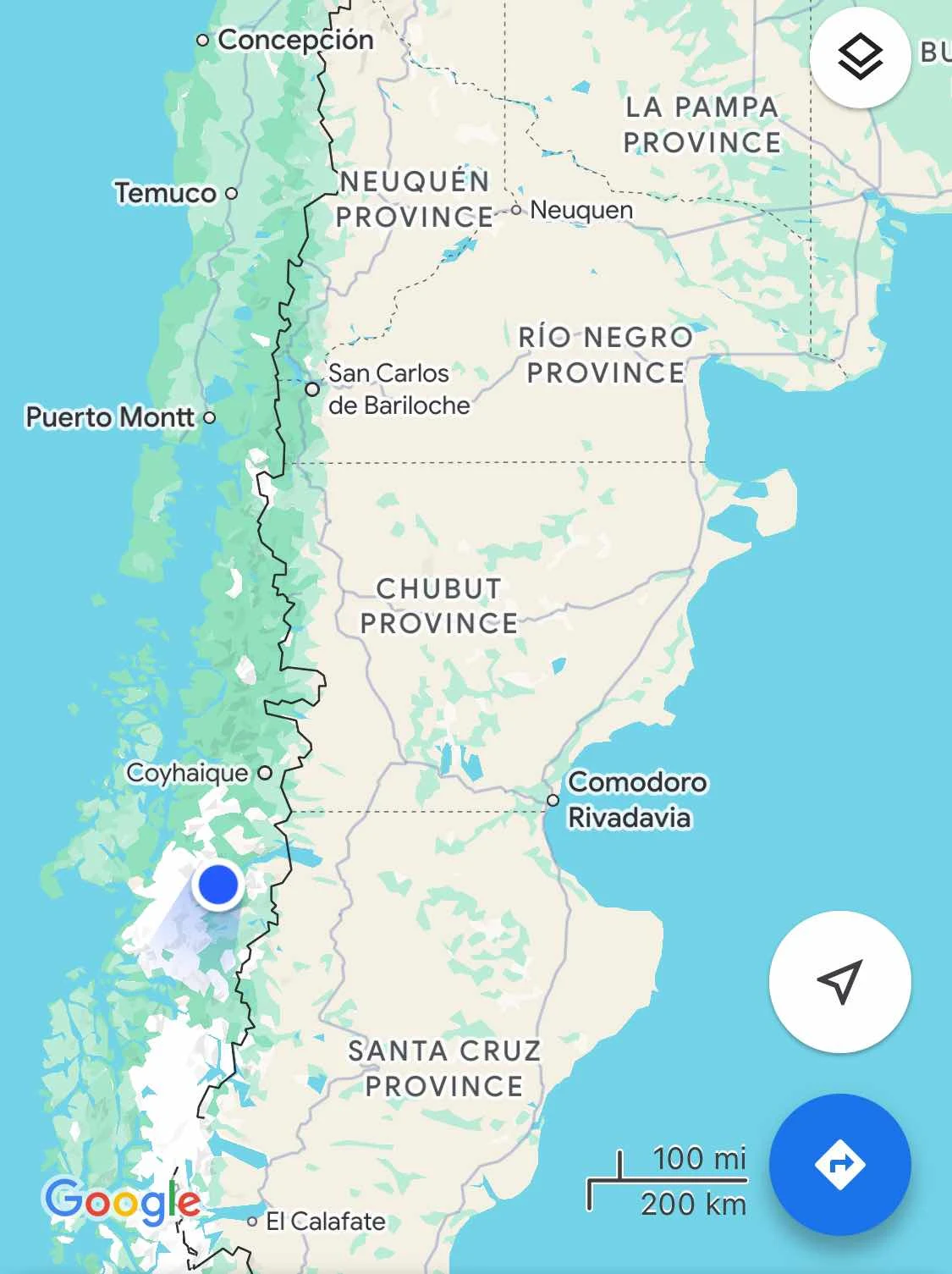Open the blue directions button
The width and height of the screenshot is (952, 1274).
[x=839, y=1165]
